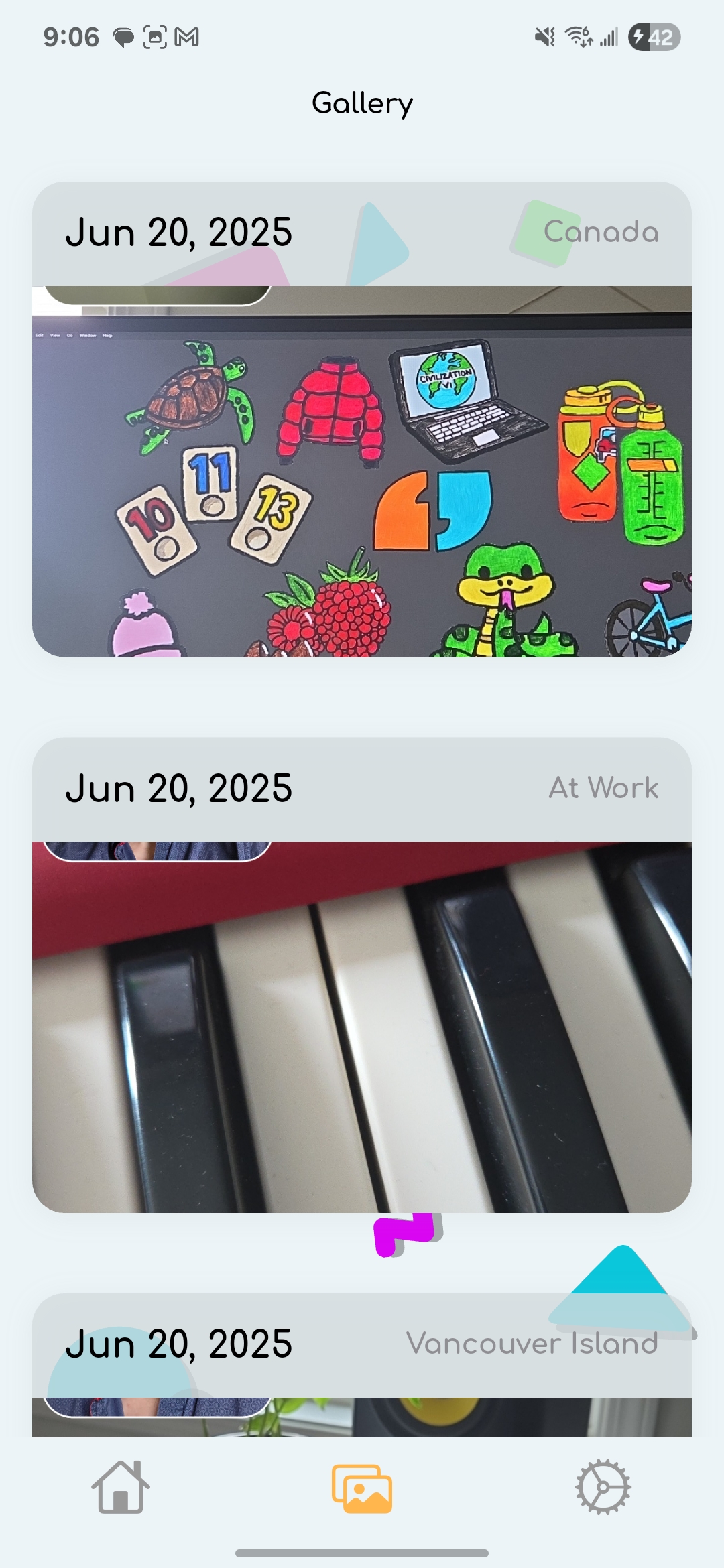Go to the home tab

[x=121, y=1488]
